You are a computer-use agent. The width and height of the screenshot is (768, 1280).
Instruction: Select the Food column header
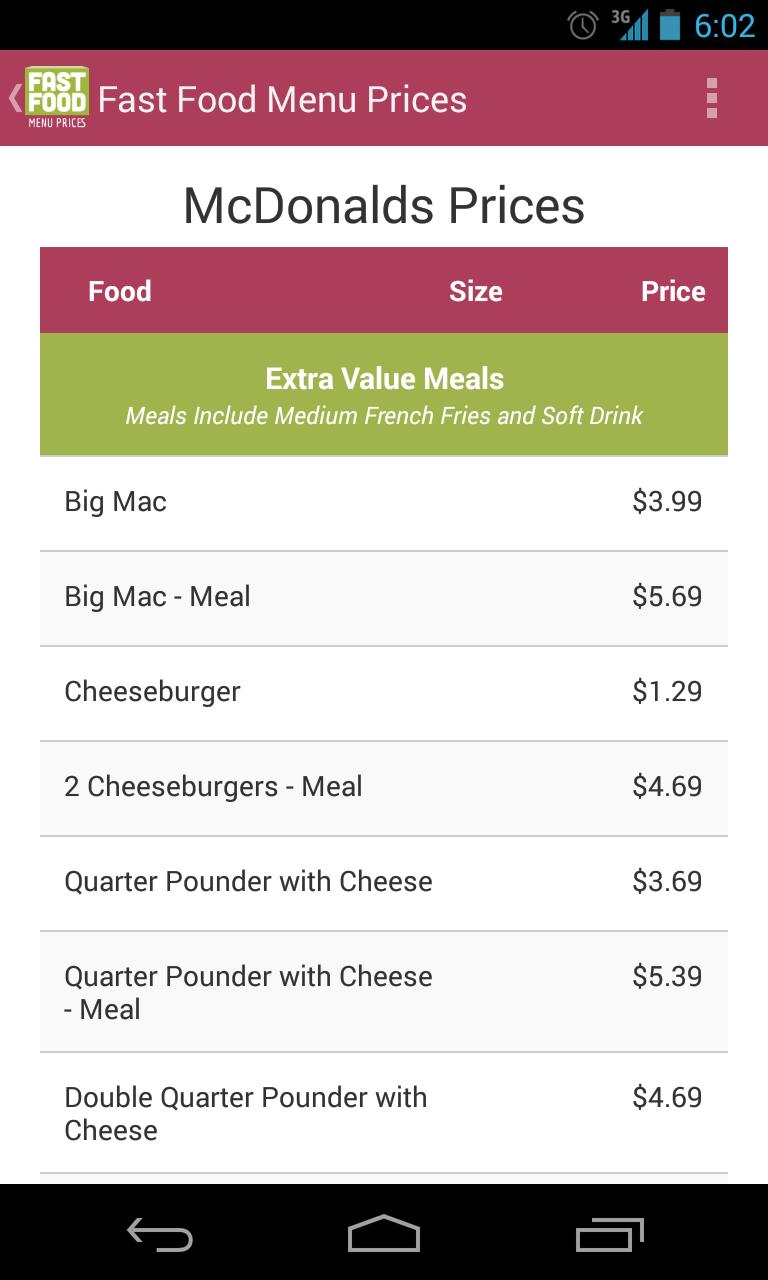pos(119,291)
